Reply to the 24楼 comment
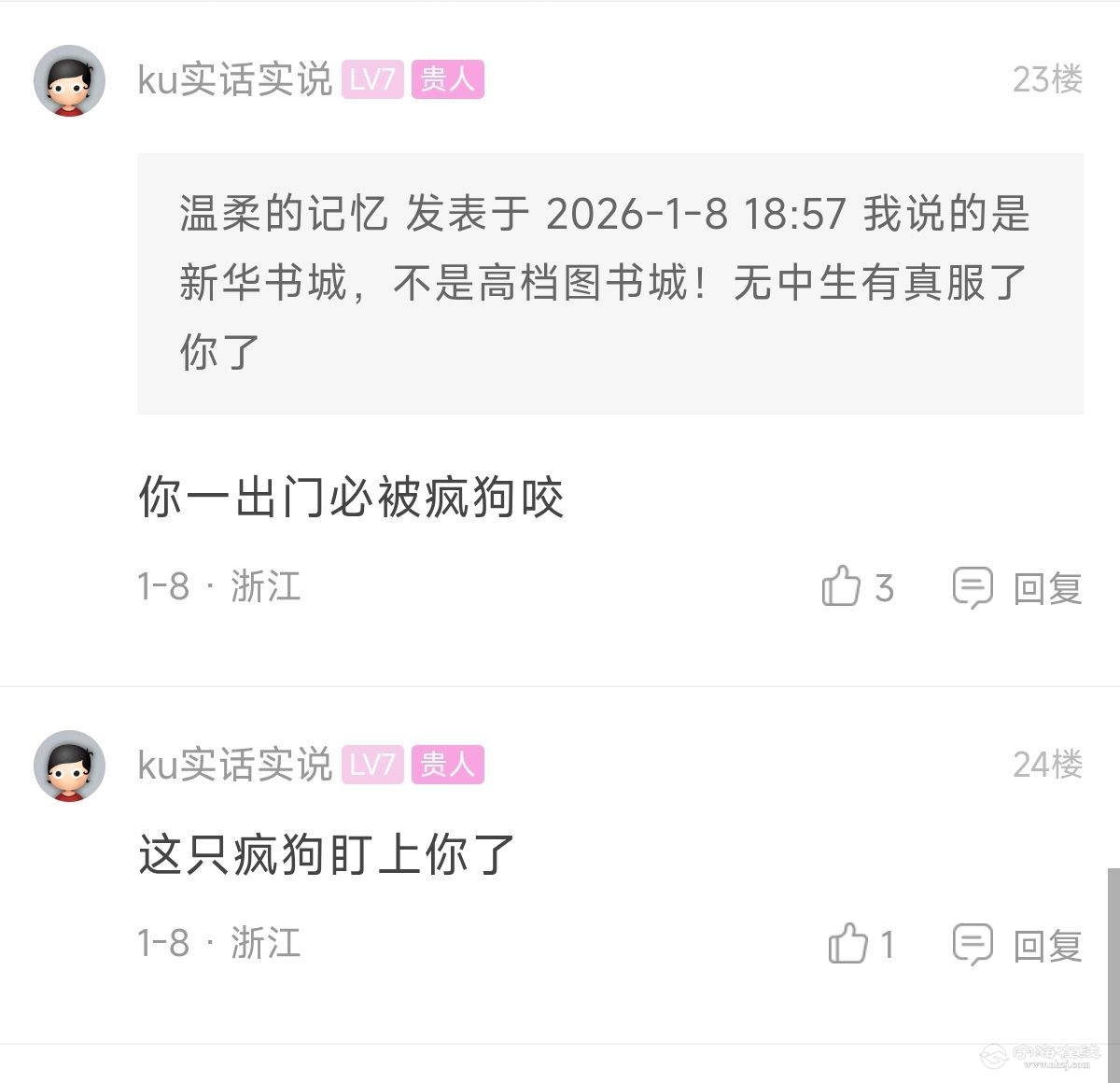Screen dimensions: 1120x1083 coord(1016,945)
